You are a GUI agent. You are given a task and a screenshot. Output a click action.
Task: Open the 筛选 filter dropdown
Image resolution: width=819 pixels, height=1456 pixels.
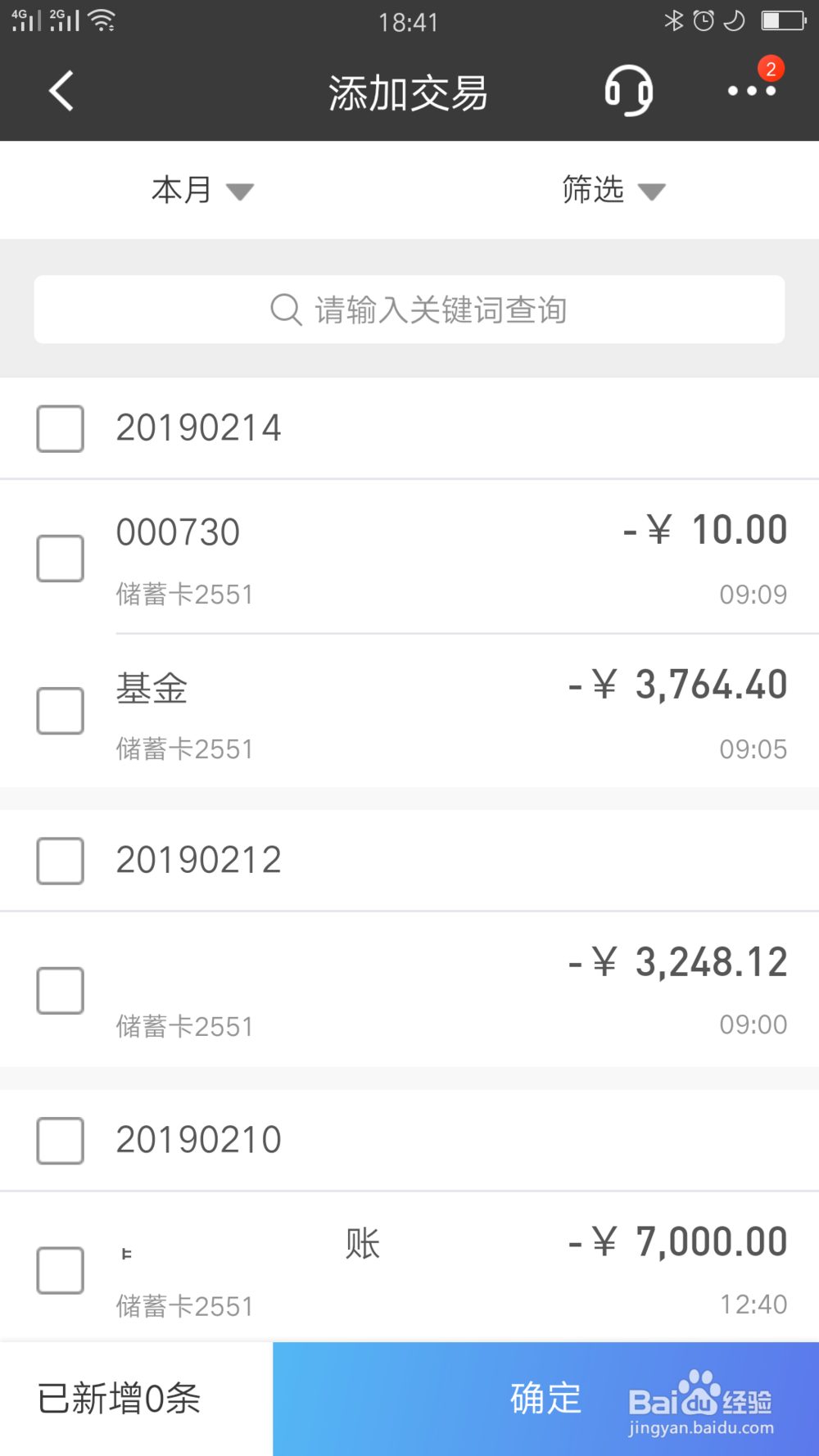[x=613, y=191]
